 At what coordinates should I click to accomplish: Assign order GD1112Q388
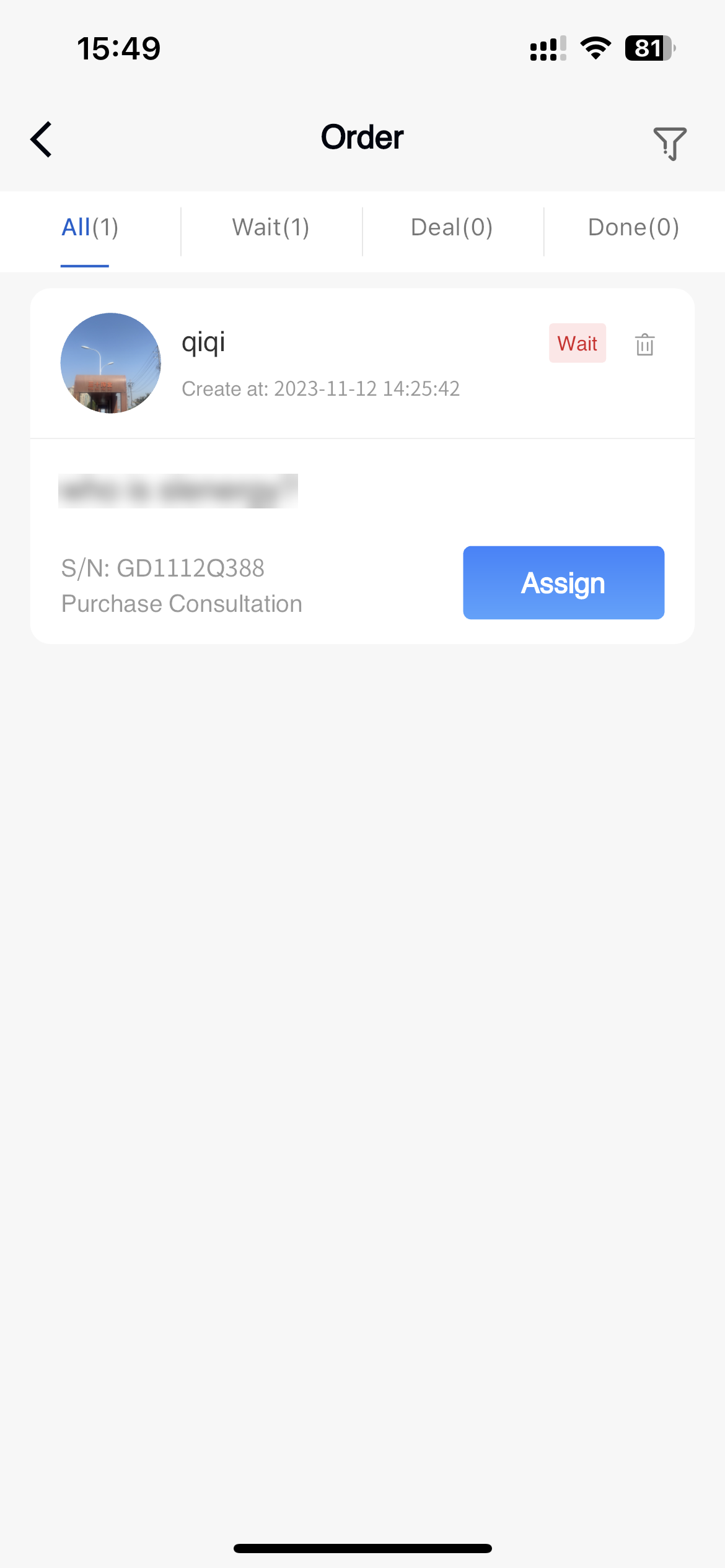tap(563, 583)
